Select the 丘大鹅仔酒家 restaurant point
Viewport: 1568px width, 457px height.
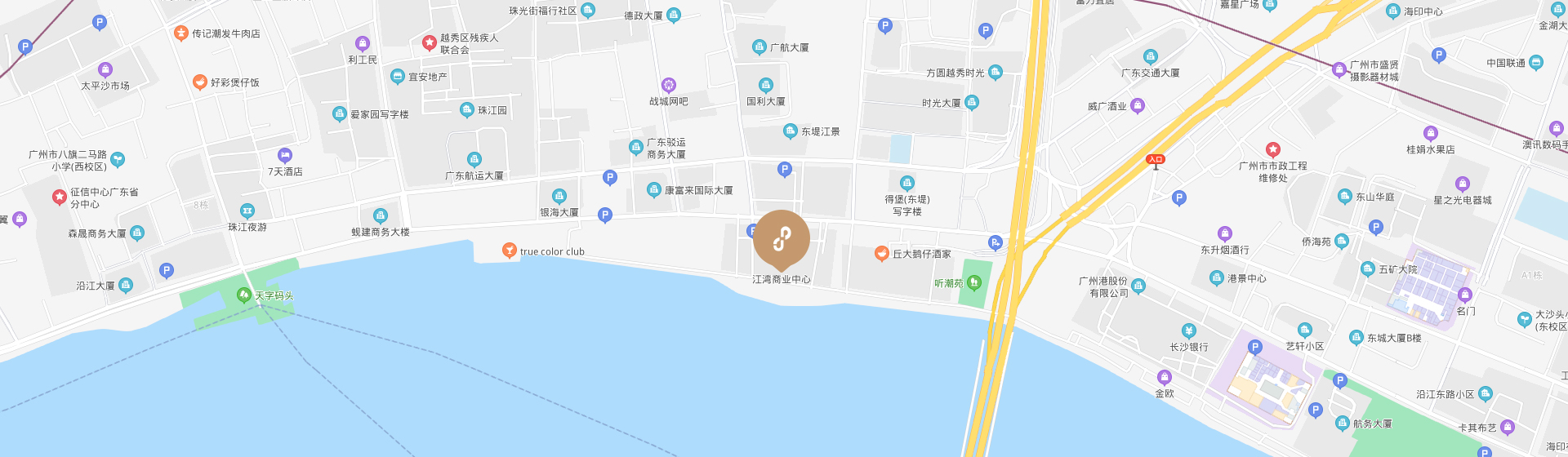click(882, 254)
